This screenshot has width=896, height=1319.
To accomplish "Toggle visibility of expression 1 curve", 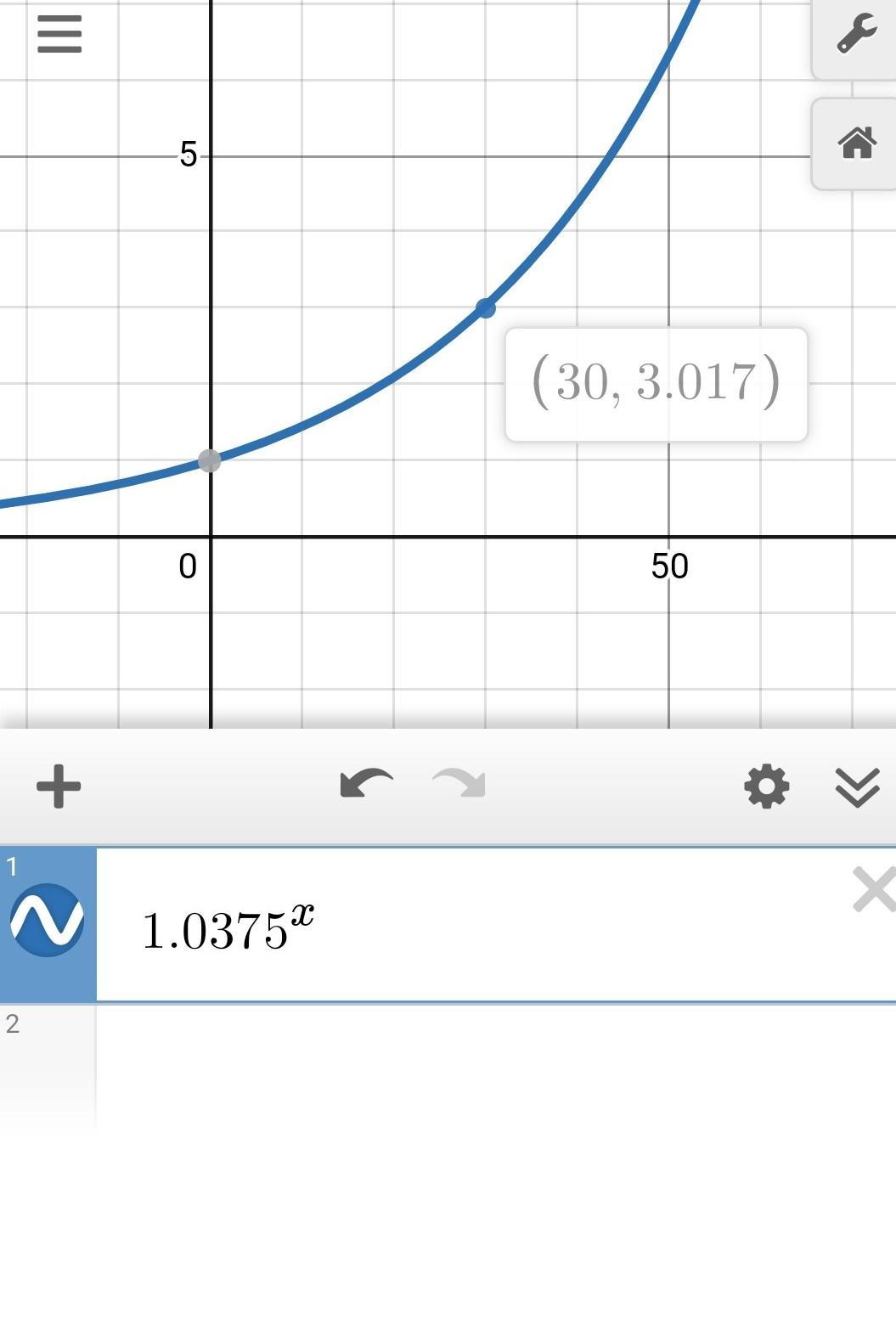I will coord(47,920).
